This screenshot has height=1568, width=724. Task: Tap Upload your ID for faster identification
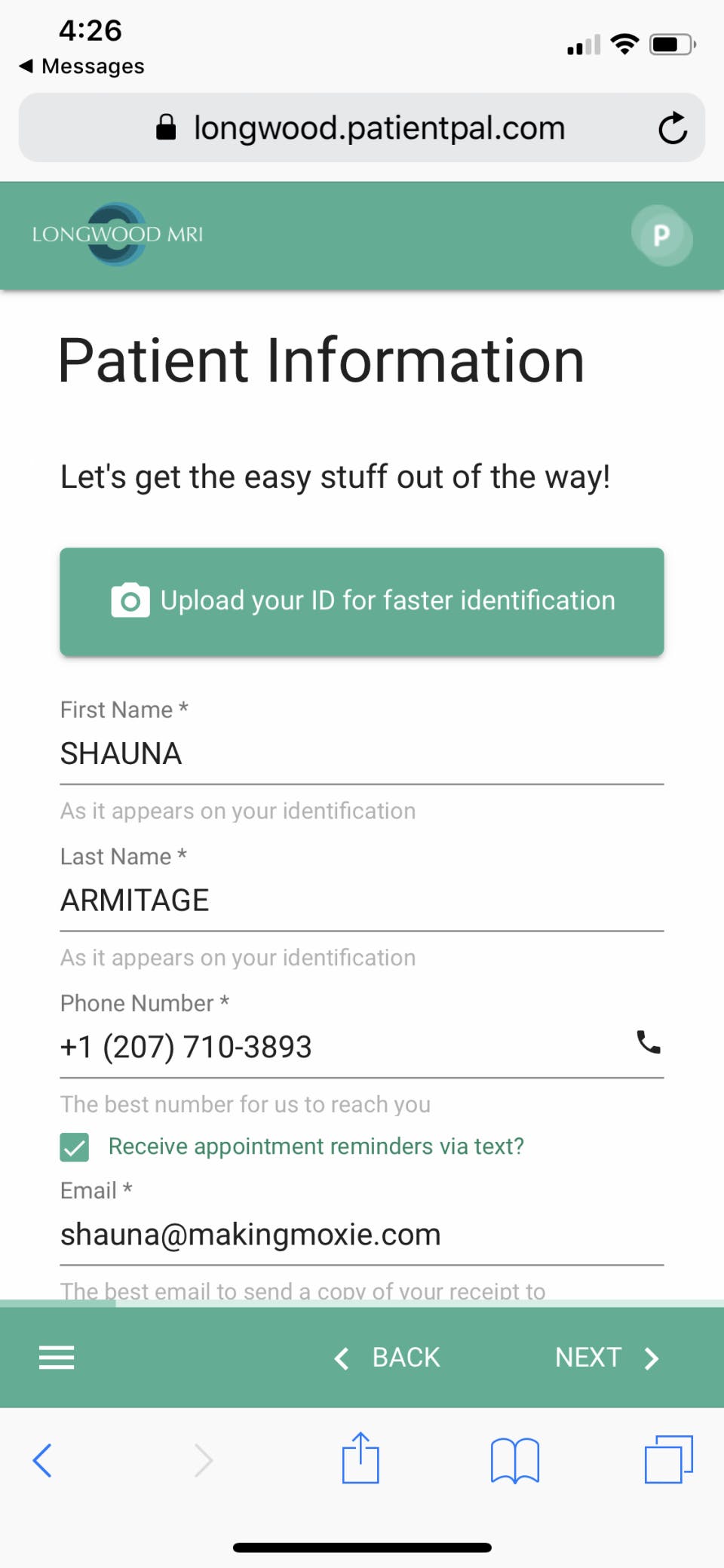[362, 601]
